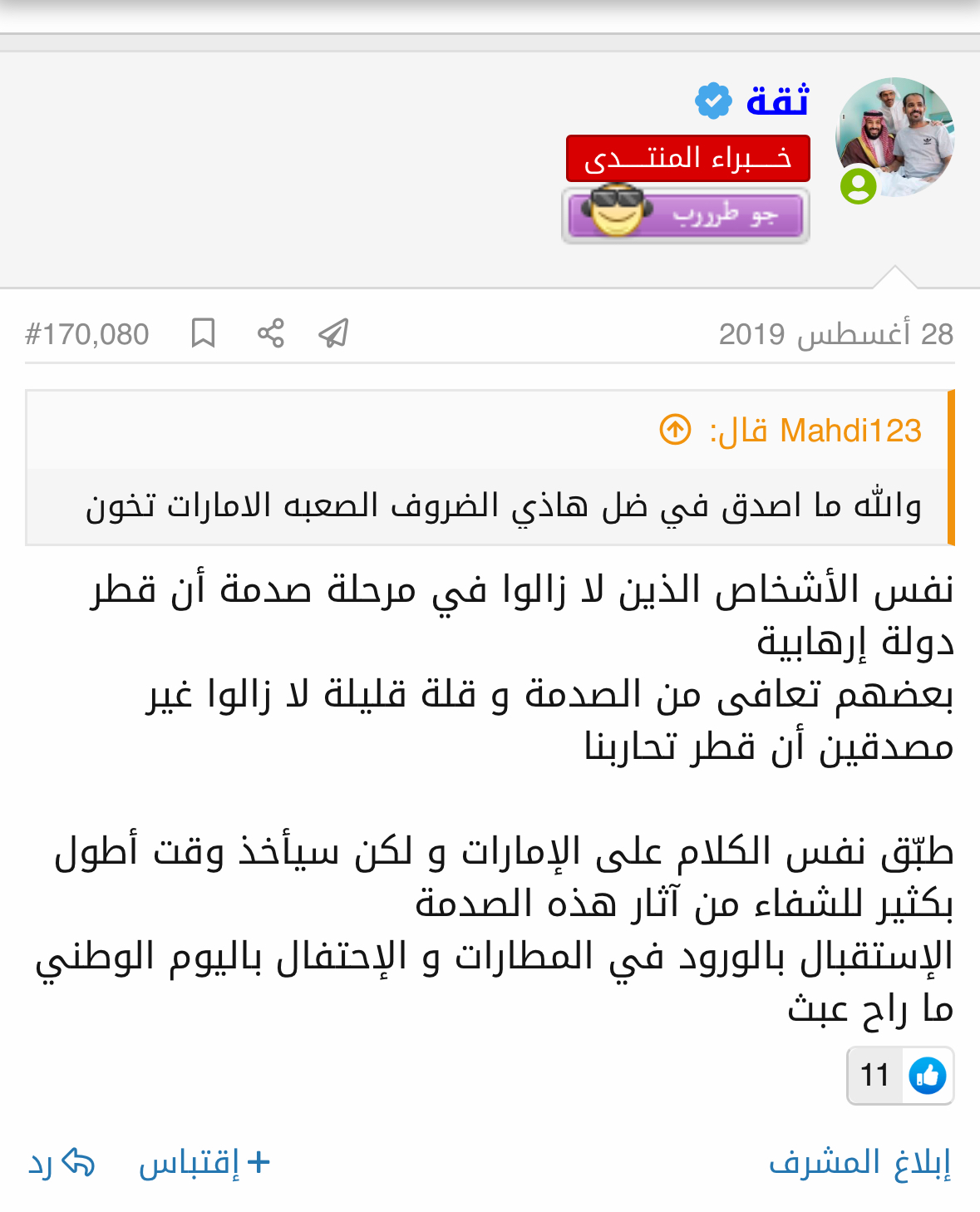Share this forum post
980x1212 pixels.
coord(270,333)
